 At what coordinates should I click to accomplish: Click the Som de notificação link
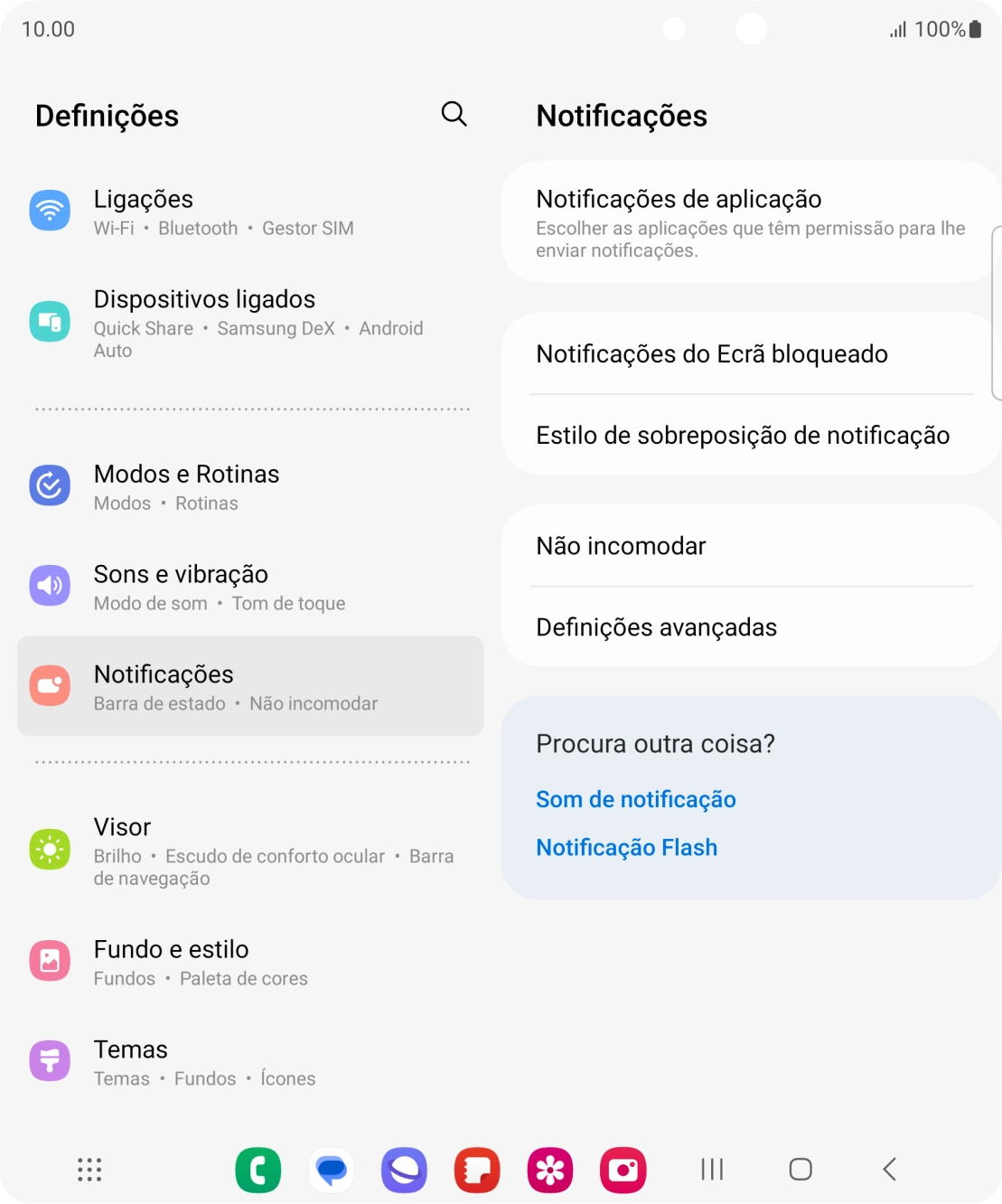coord(636,799)
